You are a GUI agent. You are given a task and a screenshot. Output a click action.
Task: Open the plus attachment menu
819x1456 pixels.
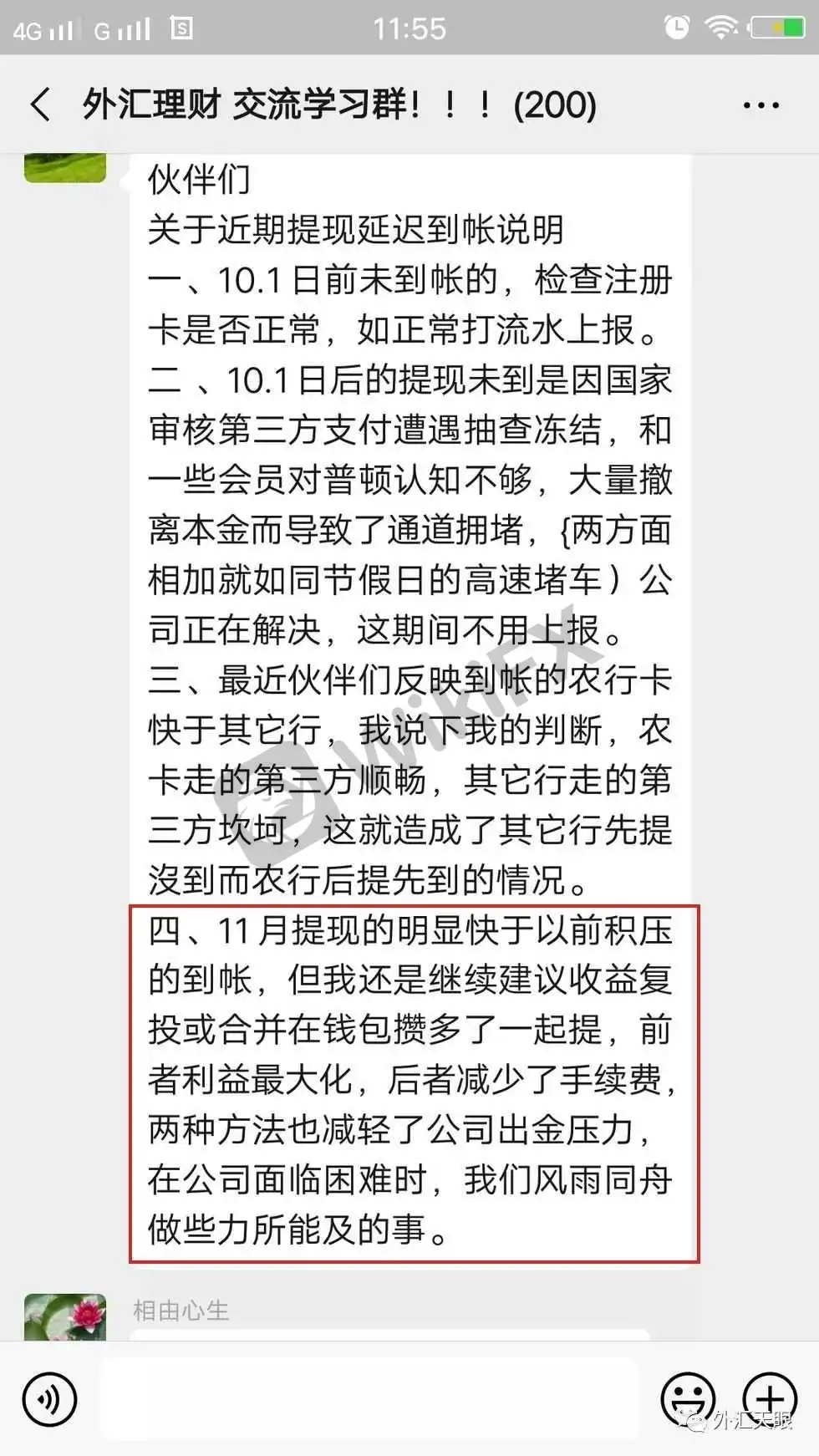pyautogui.click(x=770, y=1398)
